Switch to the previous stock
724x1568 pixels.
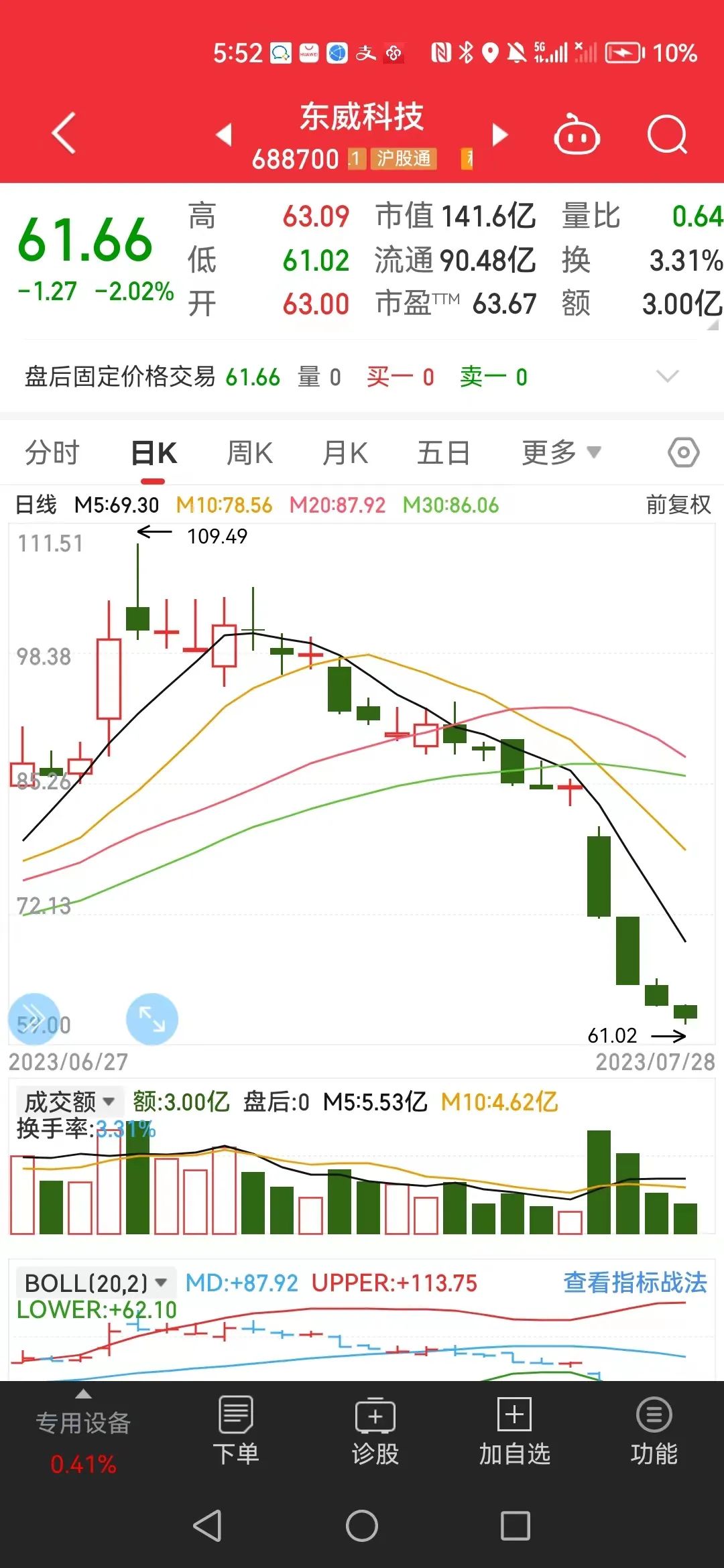[x=224, y=135]
